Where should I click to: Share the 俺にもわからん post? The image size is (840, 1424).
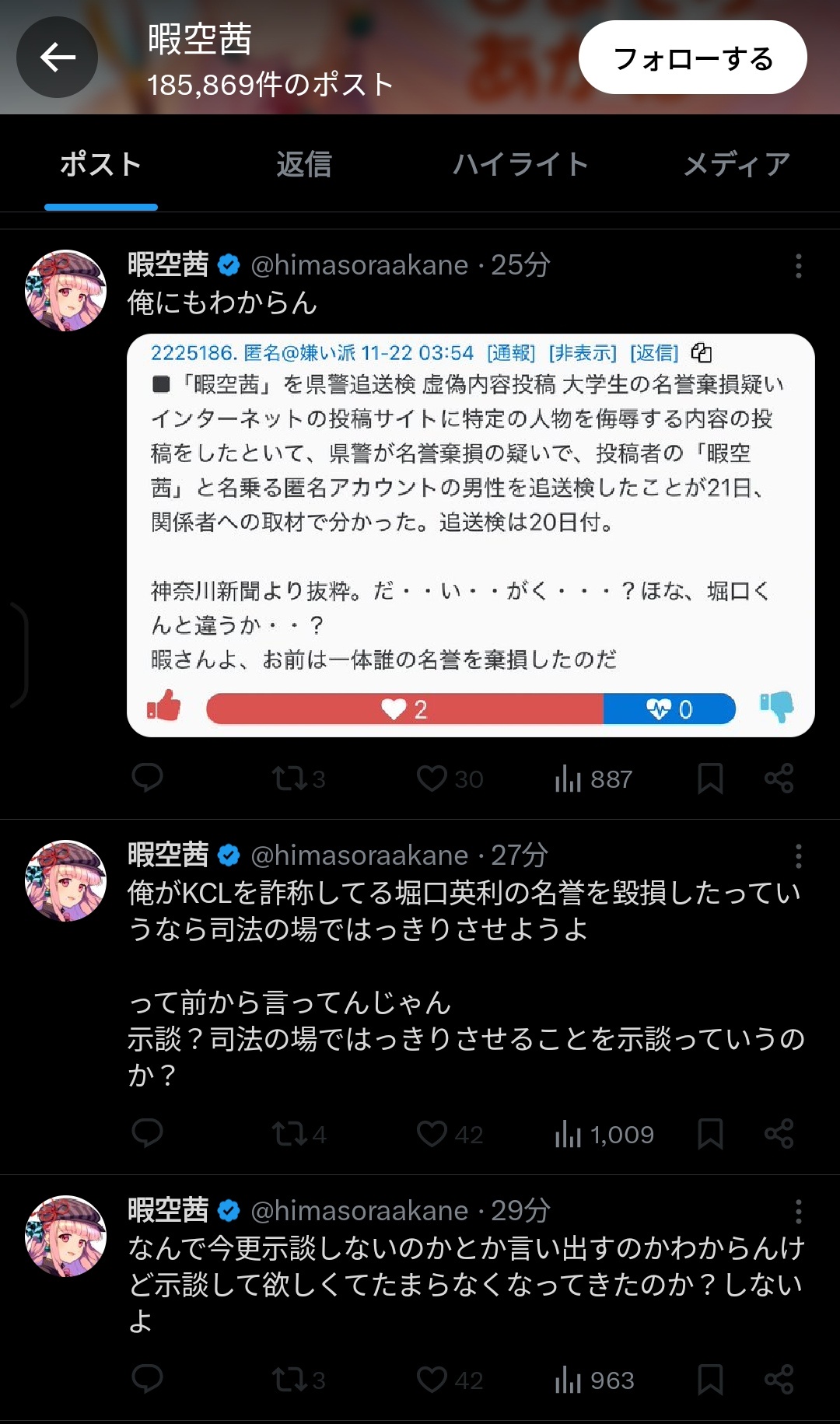(x=779, y=778)
